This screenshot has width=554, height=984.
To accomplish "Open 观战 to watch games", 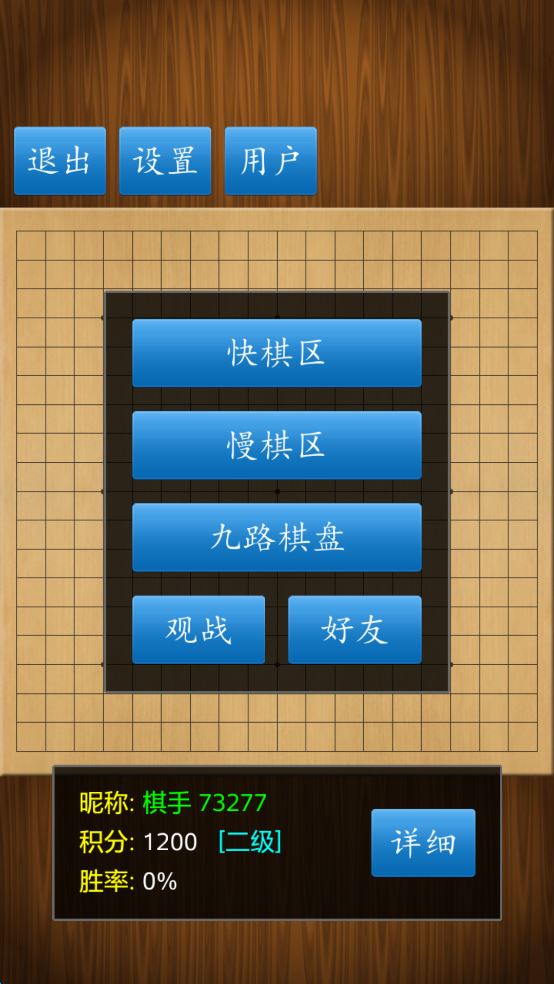I will click(198, 629).
